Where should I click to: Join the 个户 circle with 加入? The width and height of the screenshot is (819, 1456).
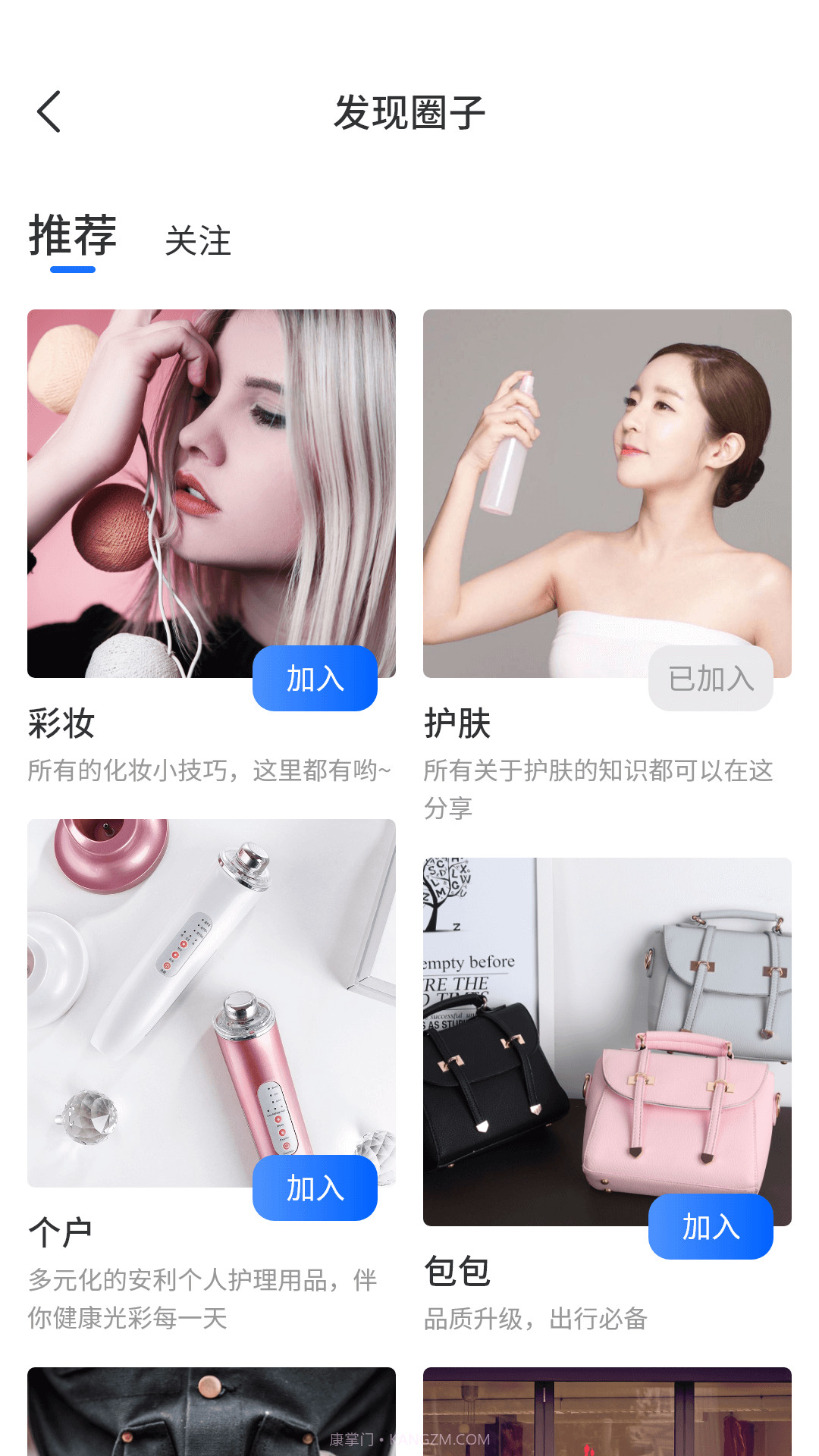[315, 1188]
